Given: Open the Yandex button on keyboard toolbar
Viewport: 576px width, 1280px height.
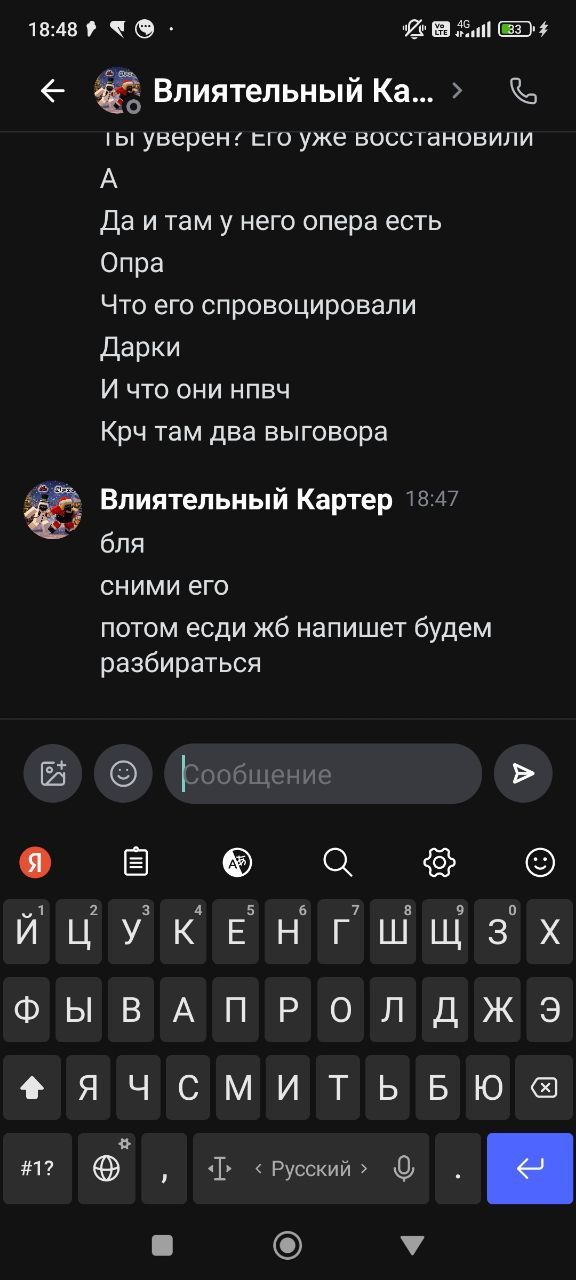Looking at the screenshot, I should point(36,861).
